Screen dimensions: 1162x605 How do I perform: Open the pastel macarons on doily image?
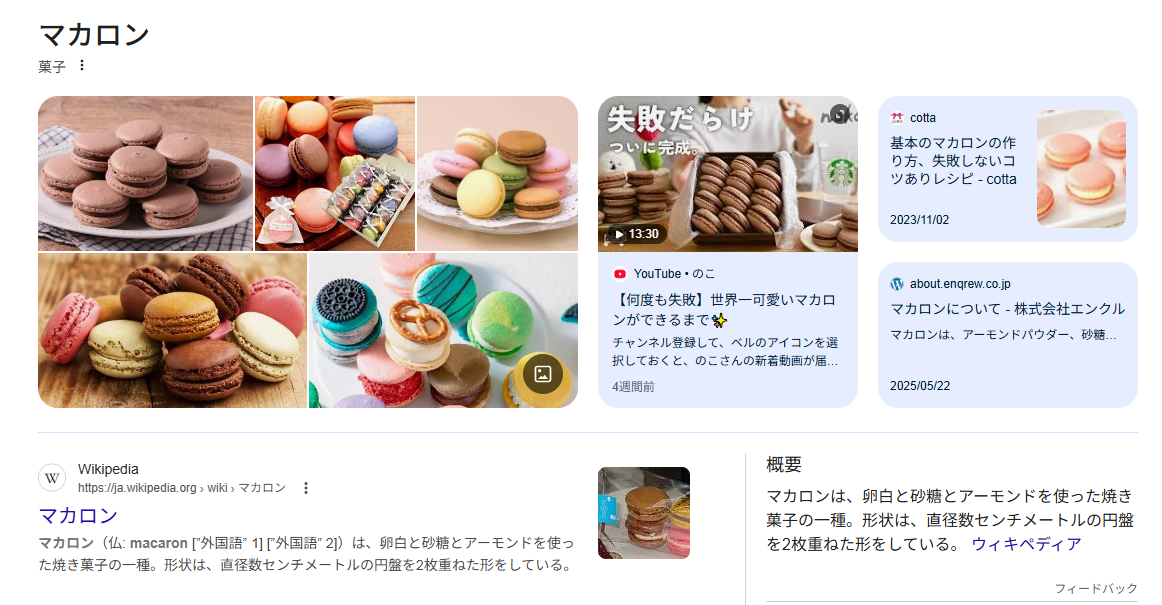click(x=497, y=173)
